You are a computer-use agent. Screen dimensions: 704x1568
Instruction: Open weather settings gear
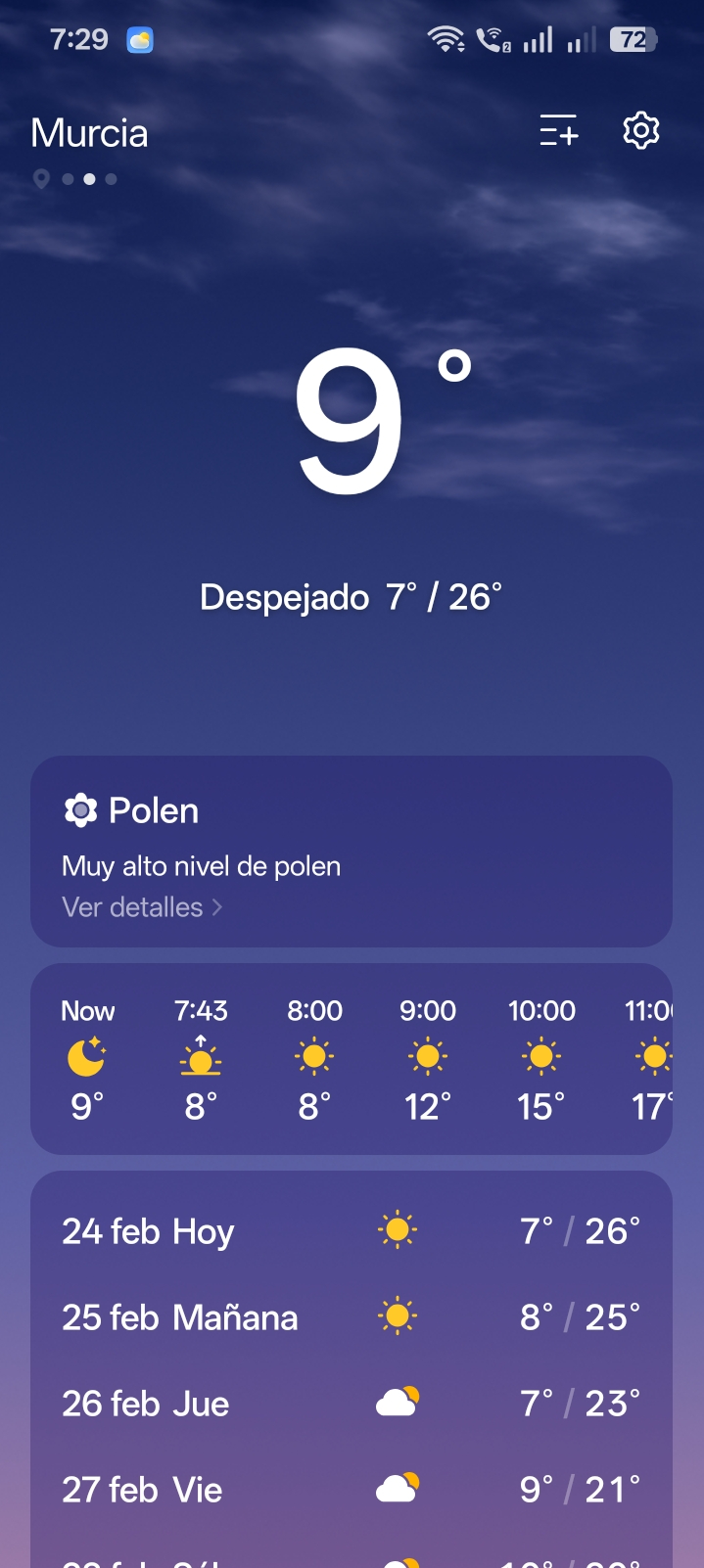641,130
